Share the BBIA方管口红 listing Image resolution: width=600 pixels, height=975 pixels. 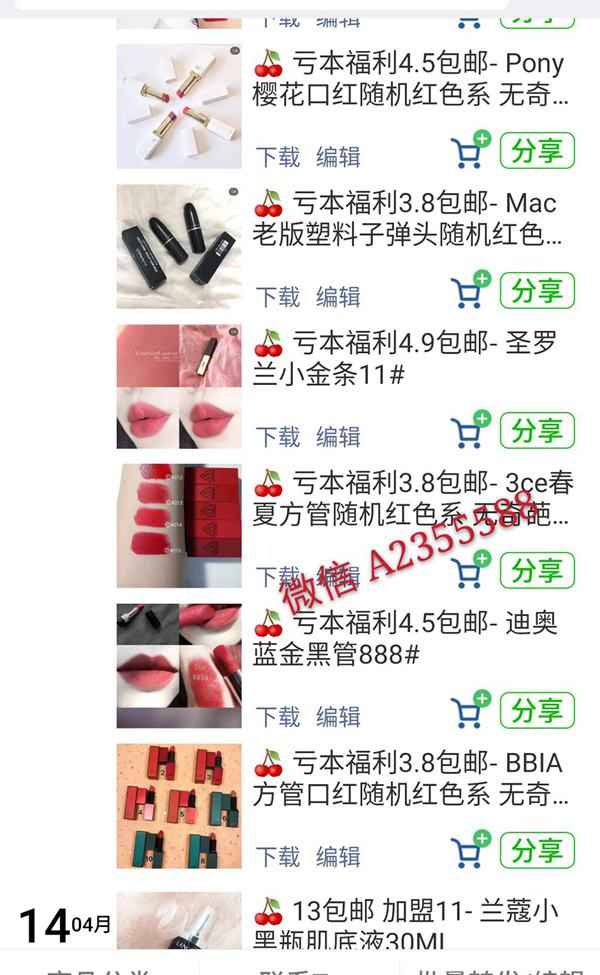pyautogui.click(x=537, y=852)
